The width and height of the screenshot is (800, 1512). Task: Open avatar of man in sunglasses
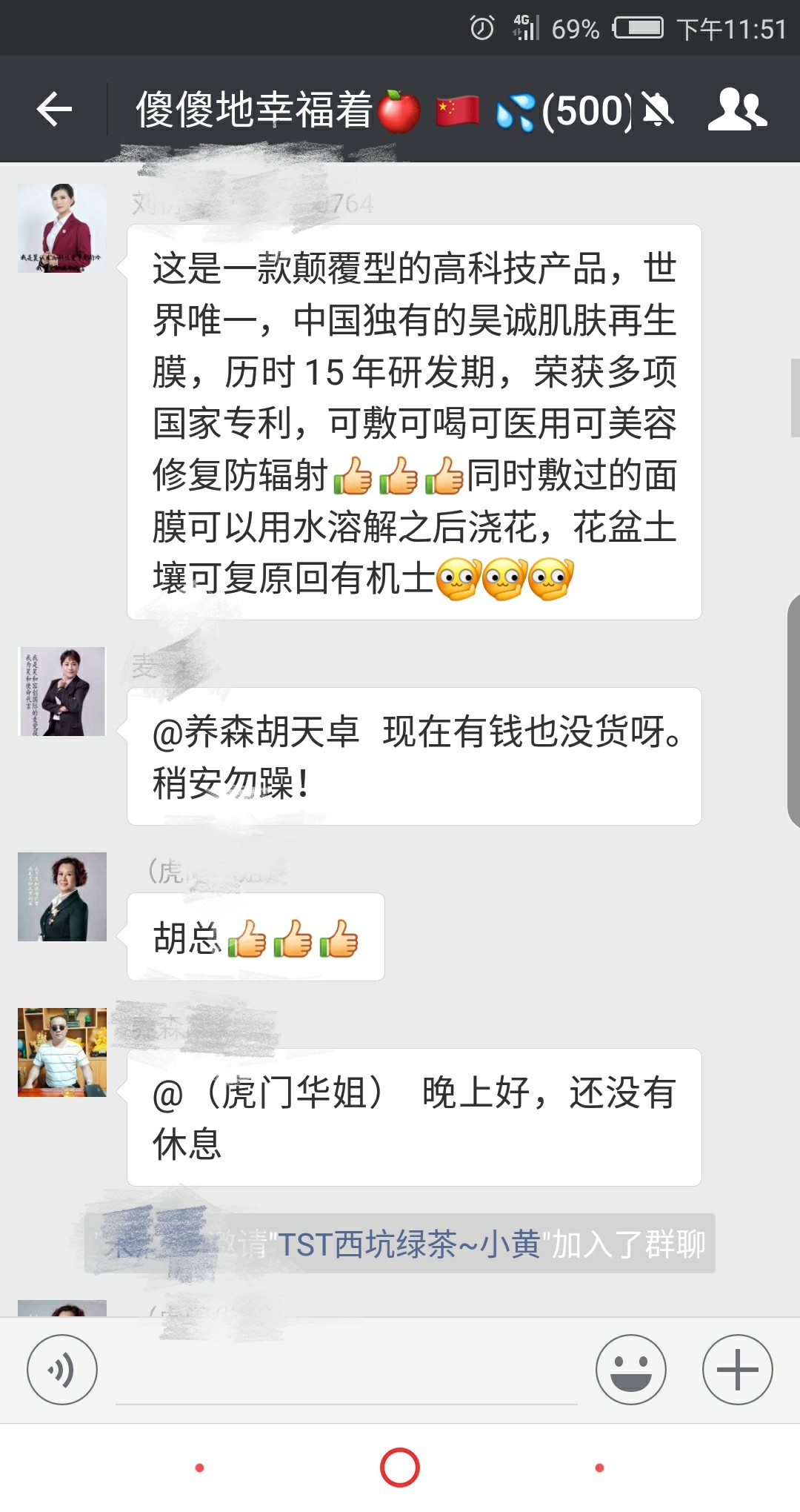coord(62,1052)
